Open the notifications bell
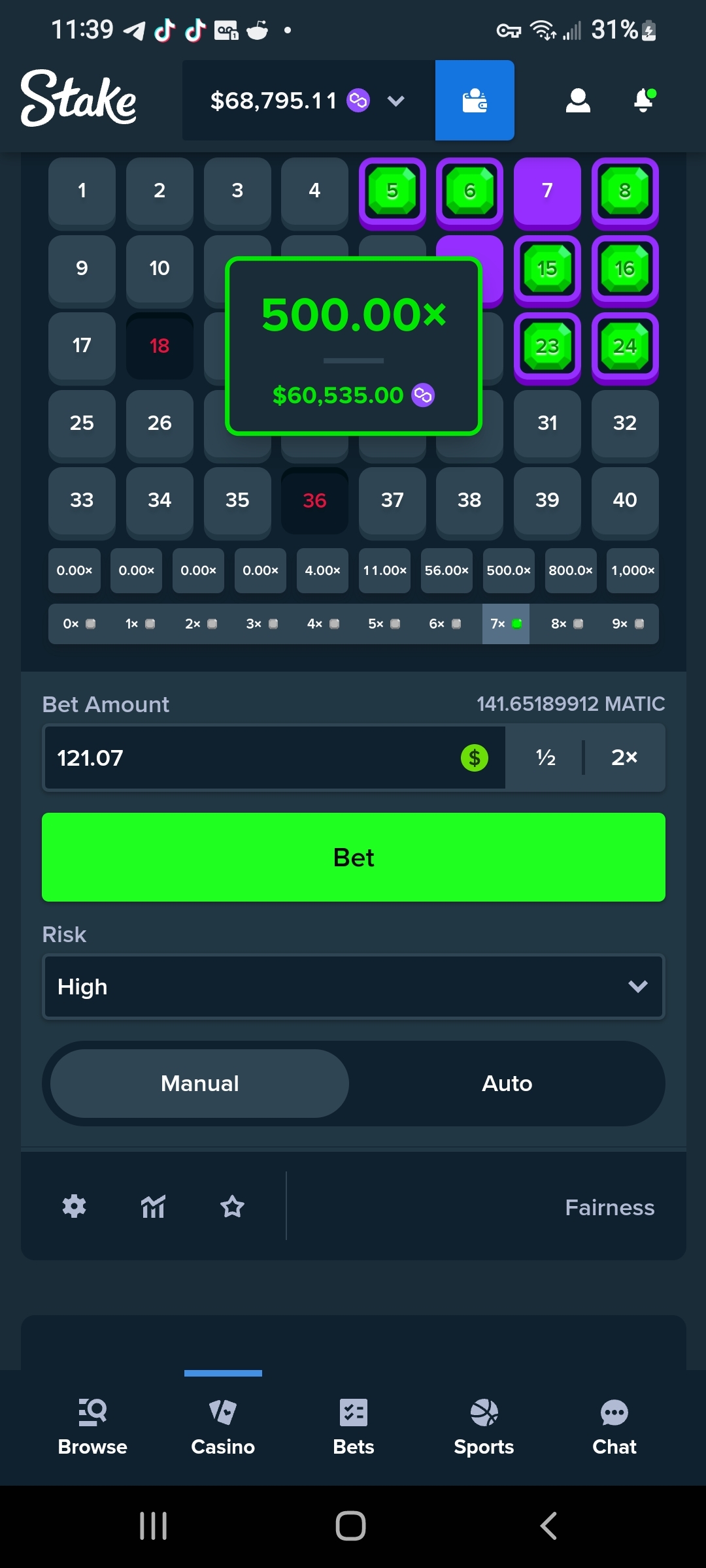The width and height of the screenshot is (706, 1568). [645, 101]
